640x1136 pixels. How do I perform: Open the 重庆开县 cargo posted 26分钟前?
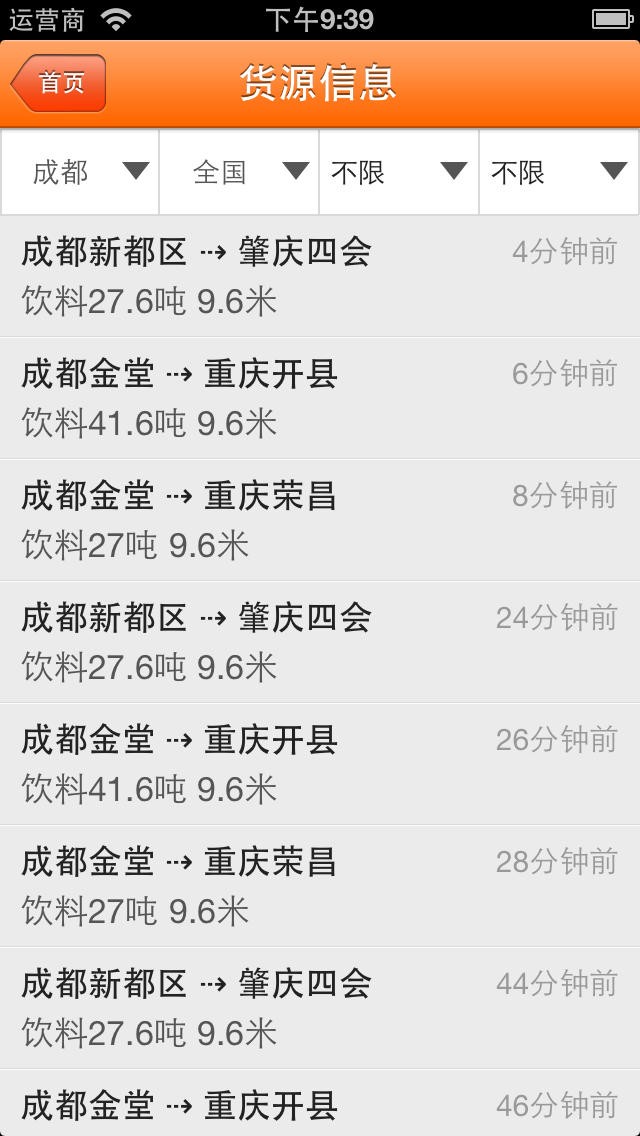coord(320,764)
